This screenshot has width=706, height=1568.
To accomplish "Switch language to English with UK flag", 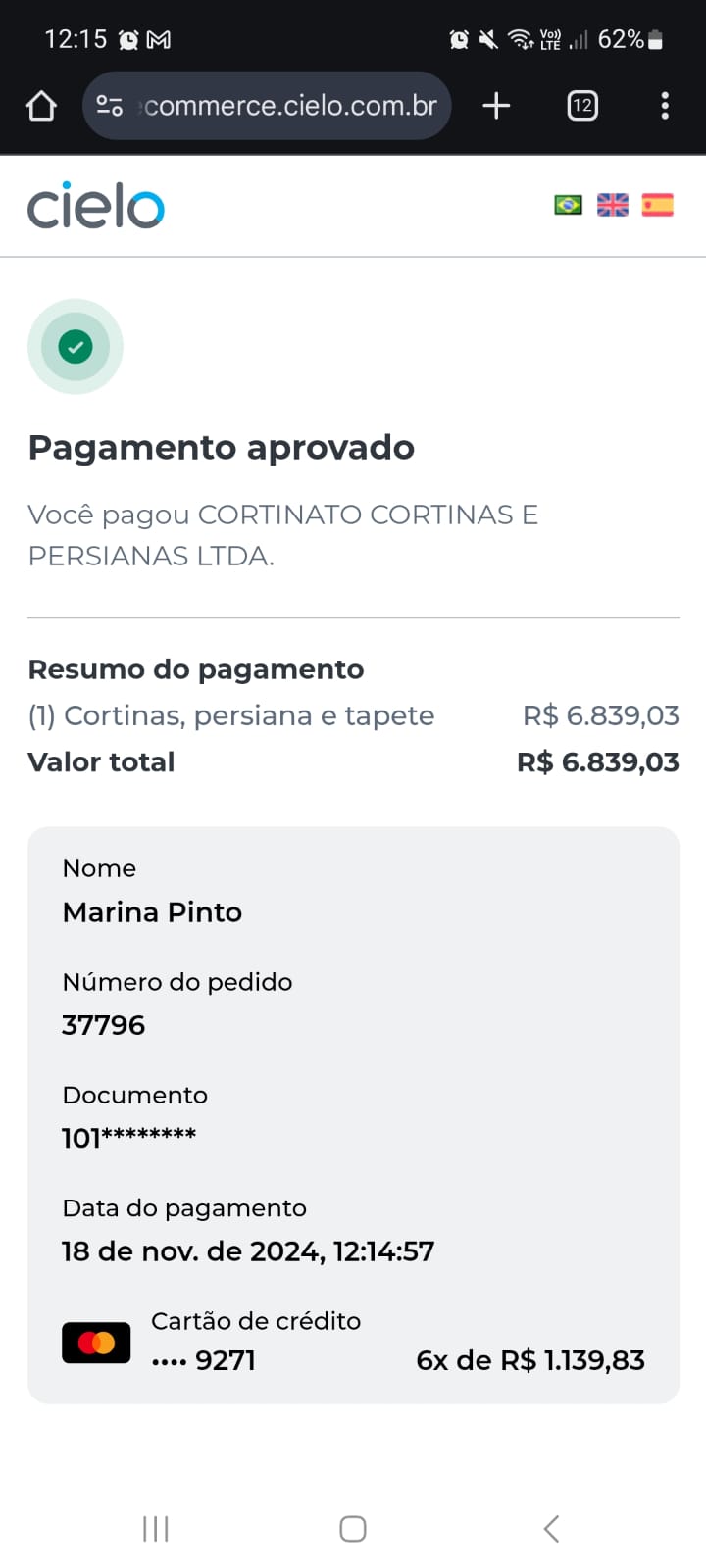I will click(613, 205).
